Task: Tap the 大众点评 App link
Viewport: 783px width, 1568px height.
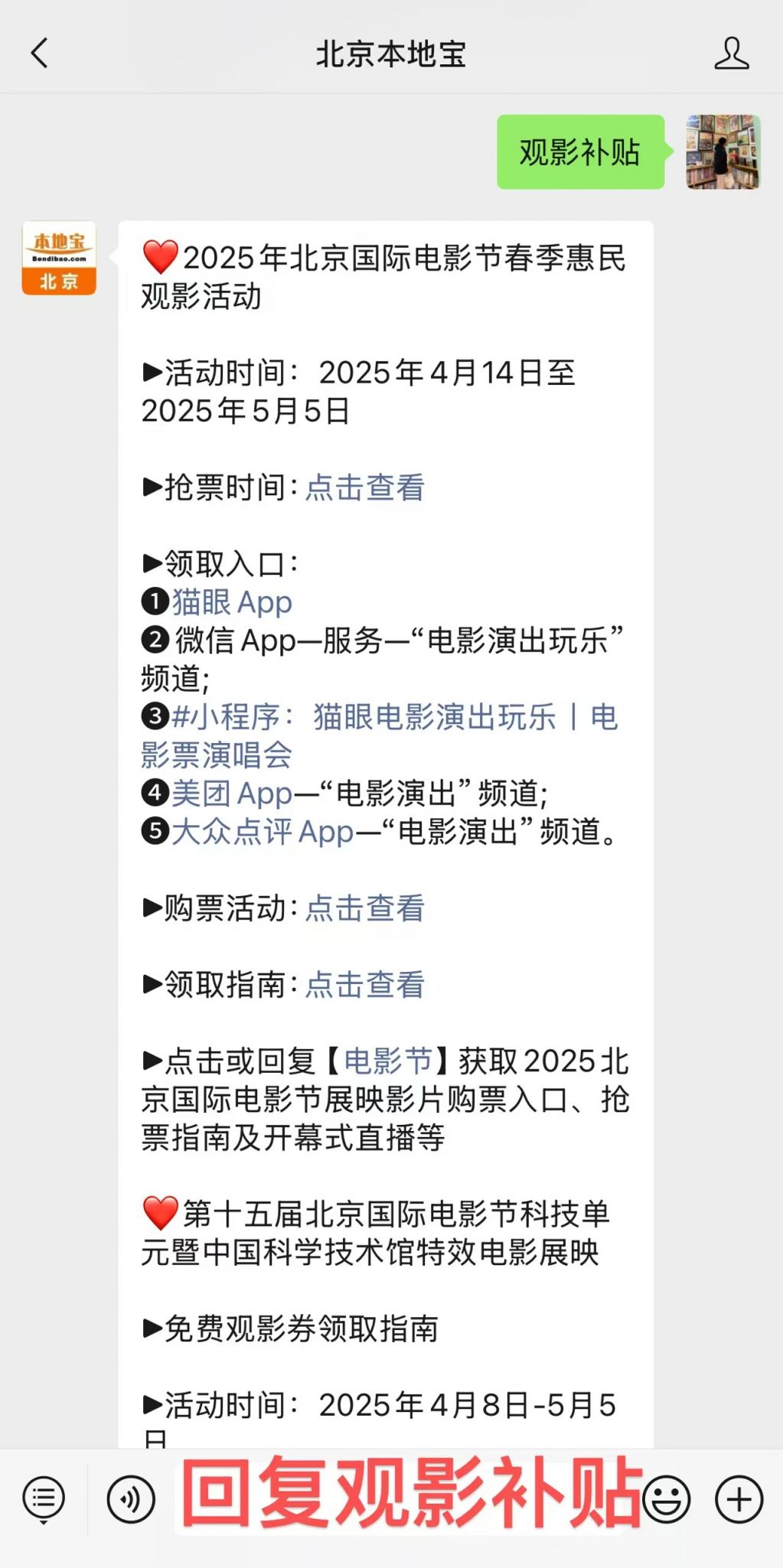Action: pos(263,832)
